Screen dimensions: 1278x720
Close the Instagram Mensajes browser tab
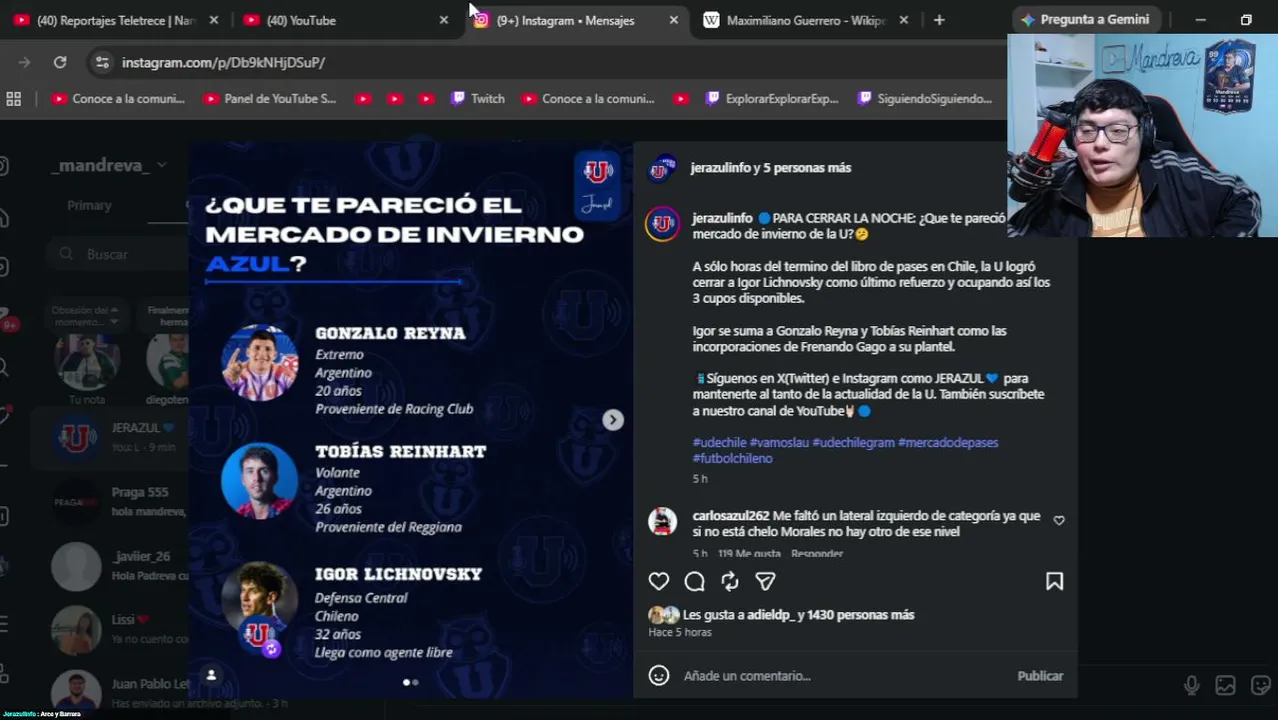673,20
